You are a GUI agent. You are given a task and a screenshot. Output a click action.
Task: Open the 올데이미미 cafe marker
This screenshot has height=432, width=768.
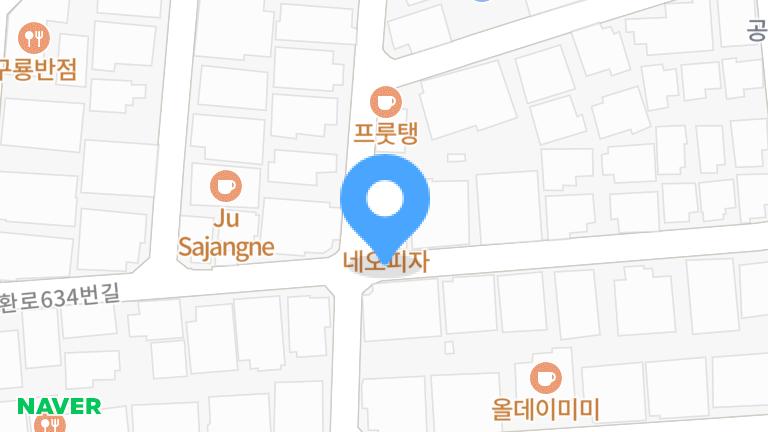point(545,378)
